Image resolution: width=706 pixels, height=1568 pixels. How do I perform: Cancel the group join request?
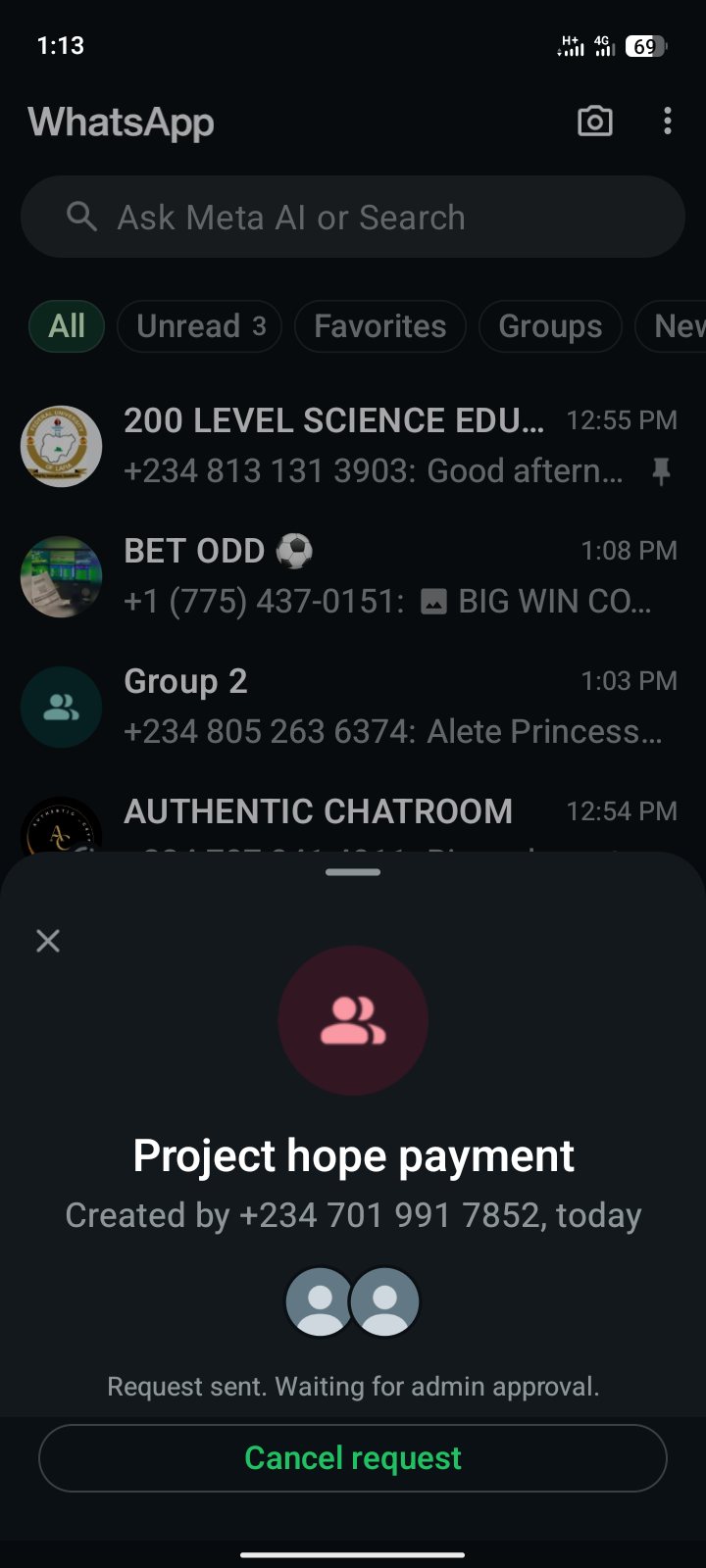pos(353,1458)
